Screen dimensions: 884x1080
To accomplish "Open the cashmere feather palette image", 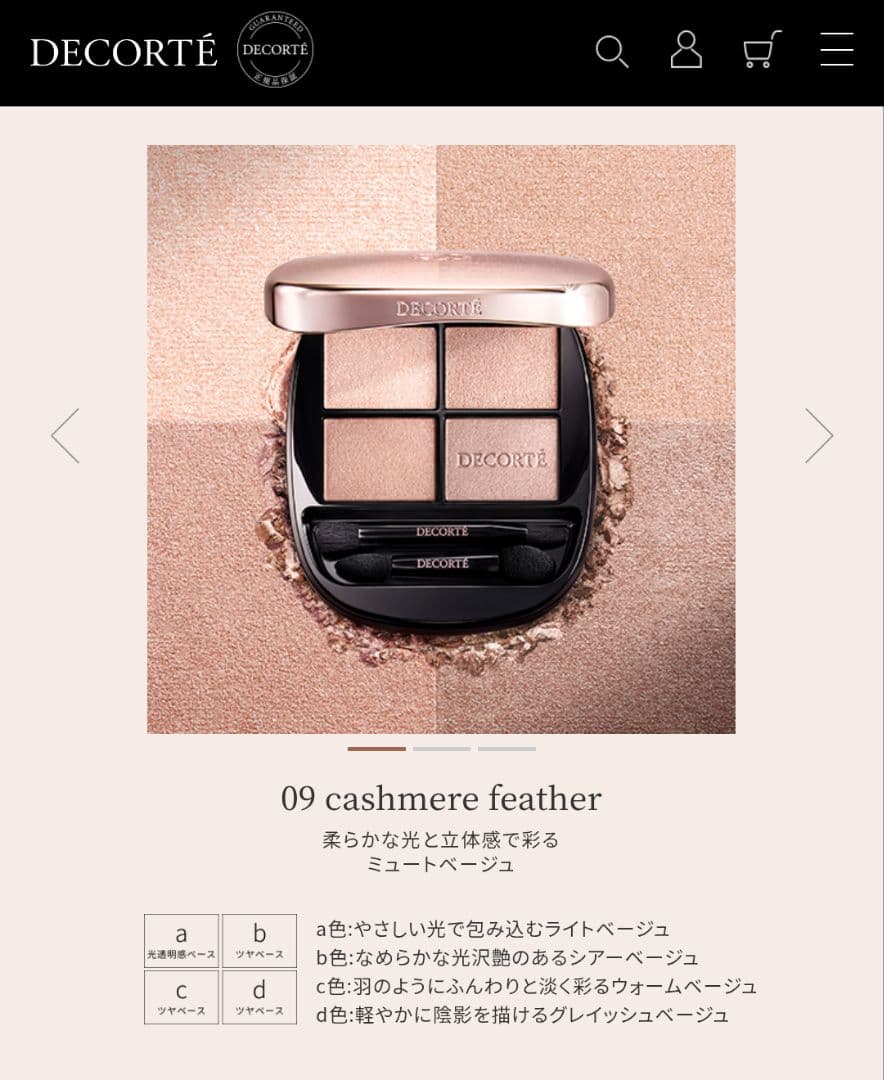I will [x=441, y=440].
